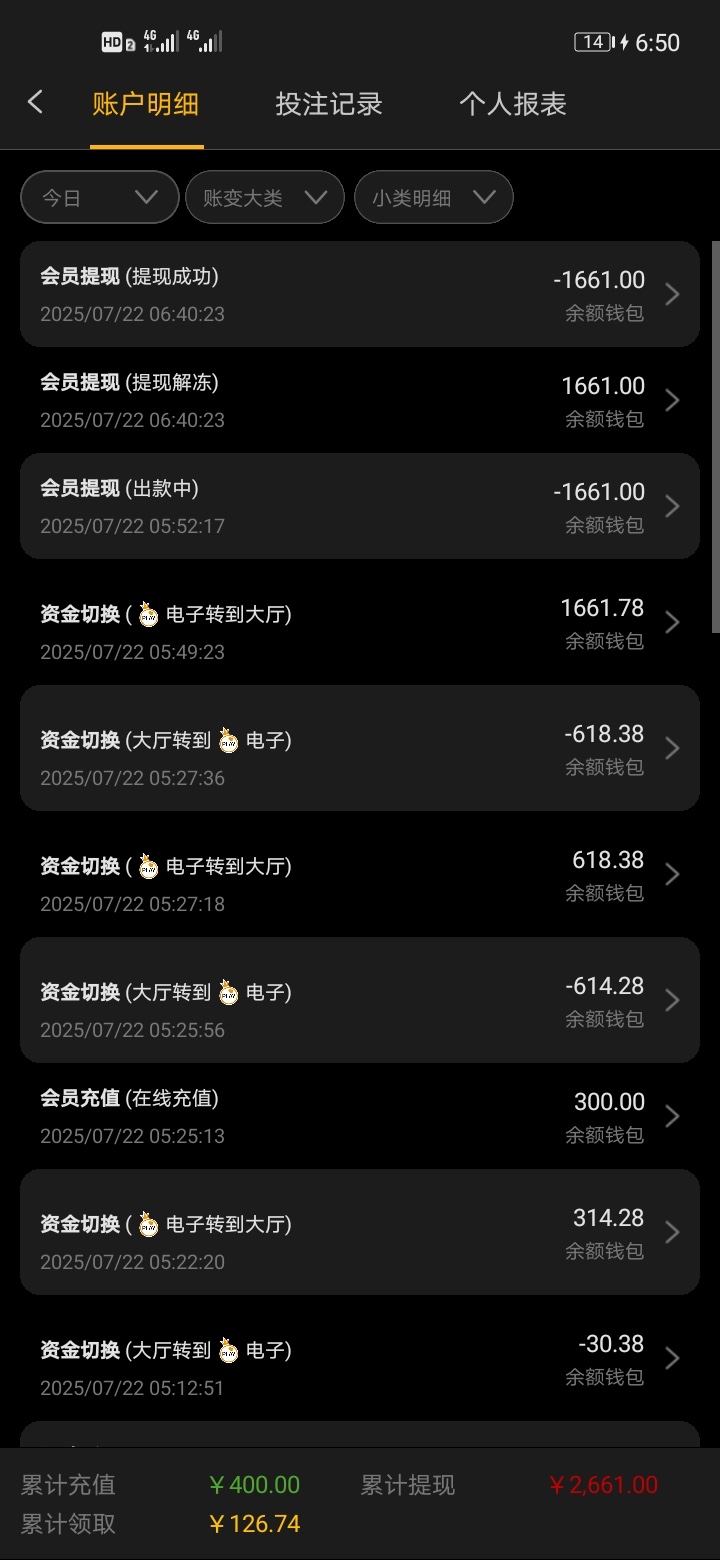Screen dimensions: 720x1560
Task: Expand the 今日 date dropdown
Action: [x=100, y=198]
